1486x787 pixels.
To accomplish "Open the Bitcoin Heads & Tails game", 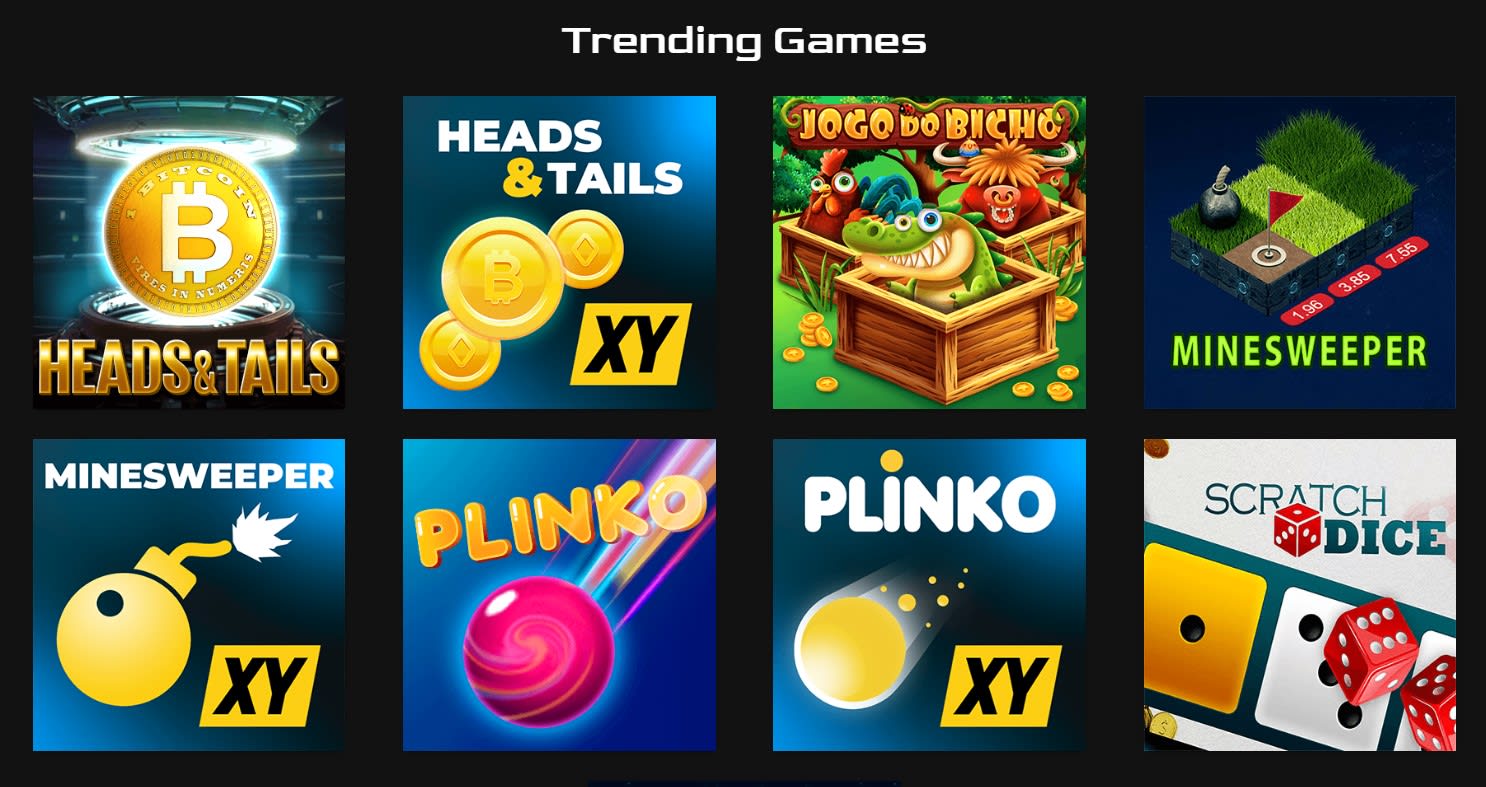I will (189, 252).
